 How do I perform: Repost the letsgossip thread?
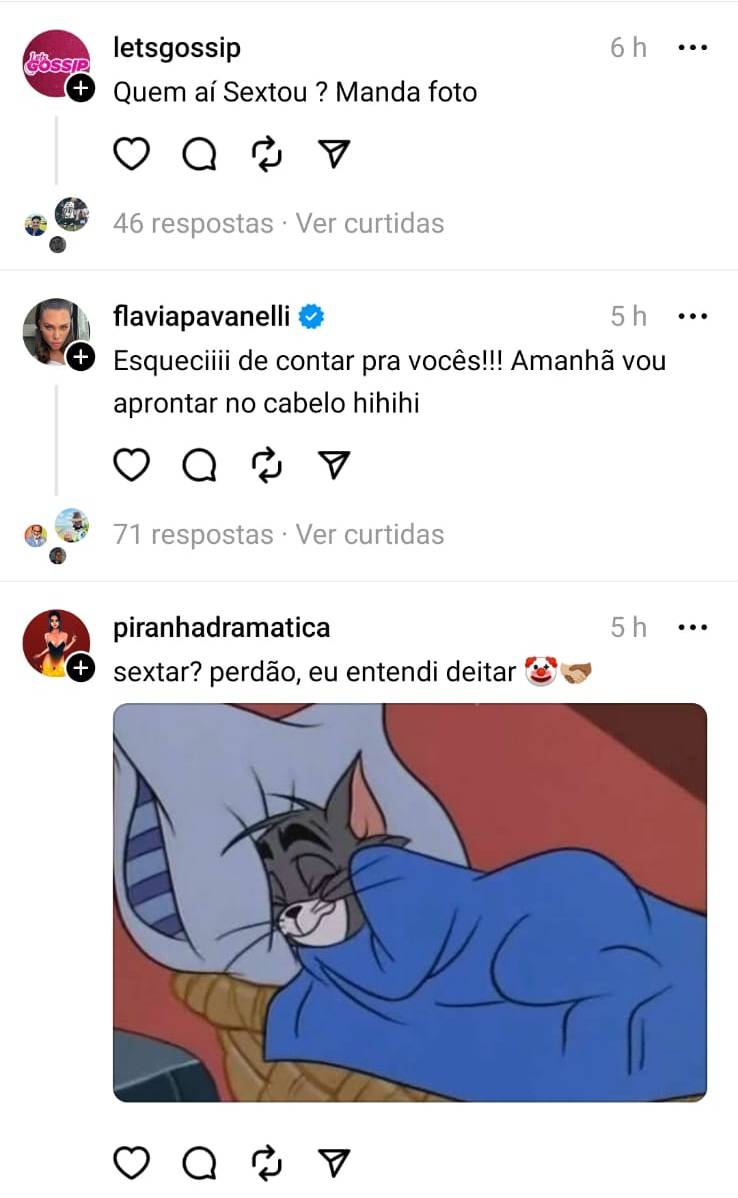click(267, 153)
